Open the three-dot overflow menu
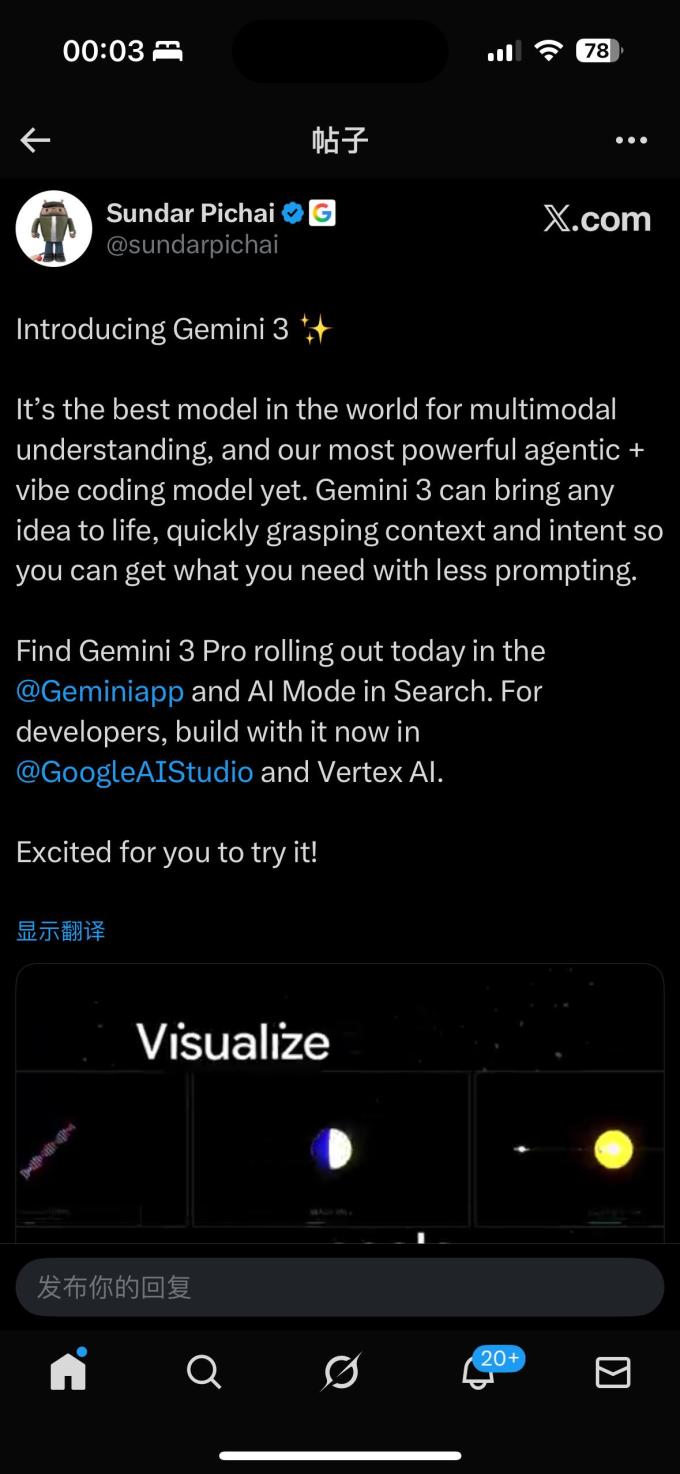Viewport: 680px width, 1474px height. 631,140
